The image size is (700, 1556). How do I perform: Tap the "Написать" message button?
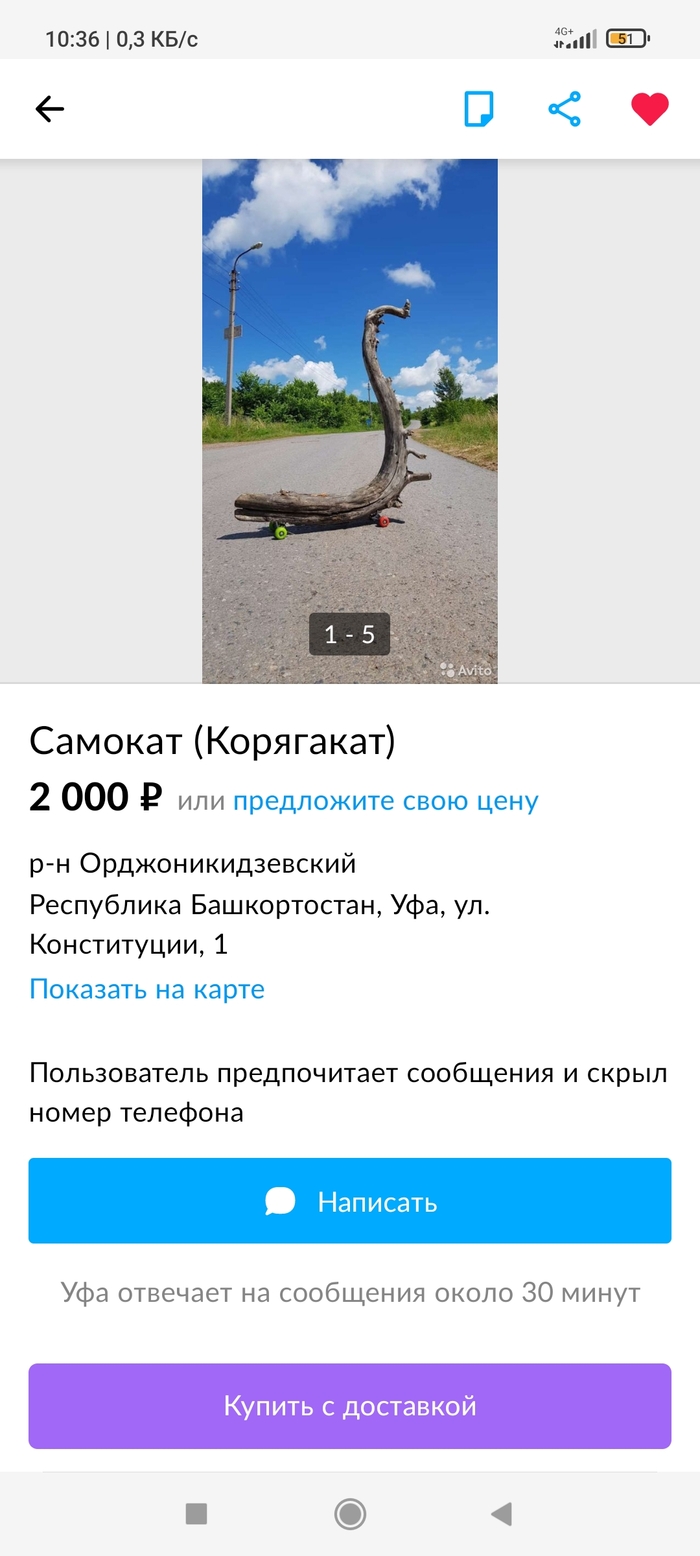349,1201
